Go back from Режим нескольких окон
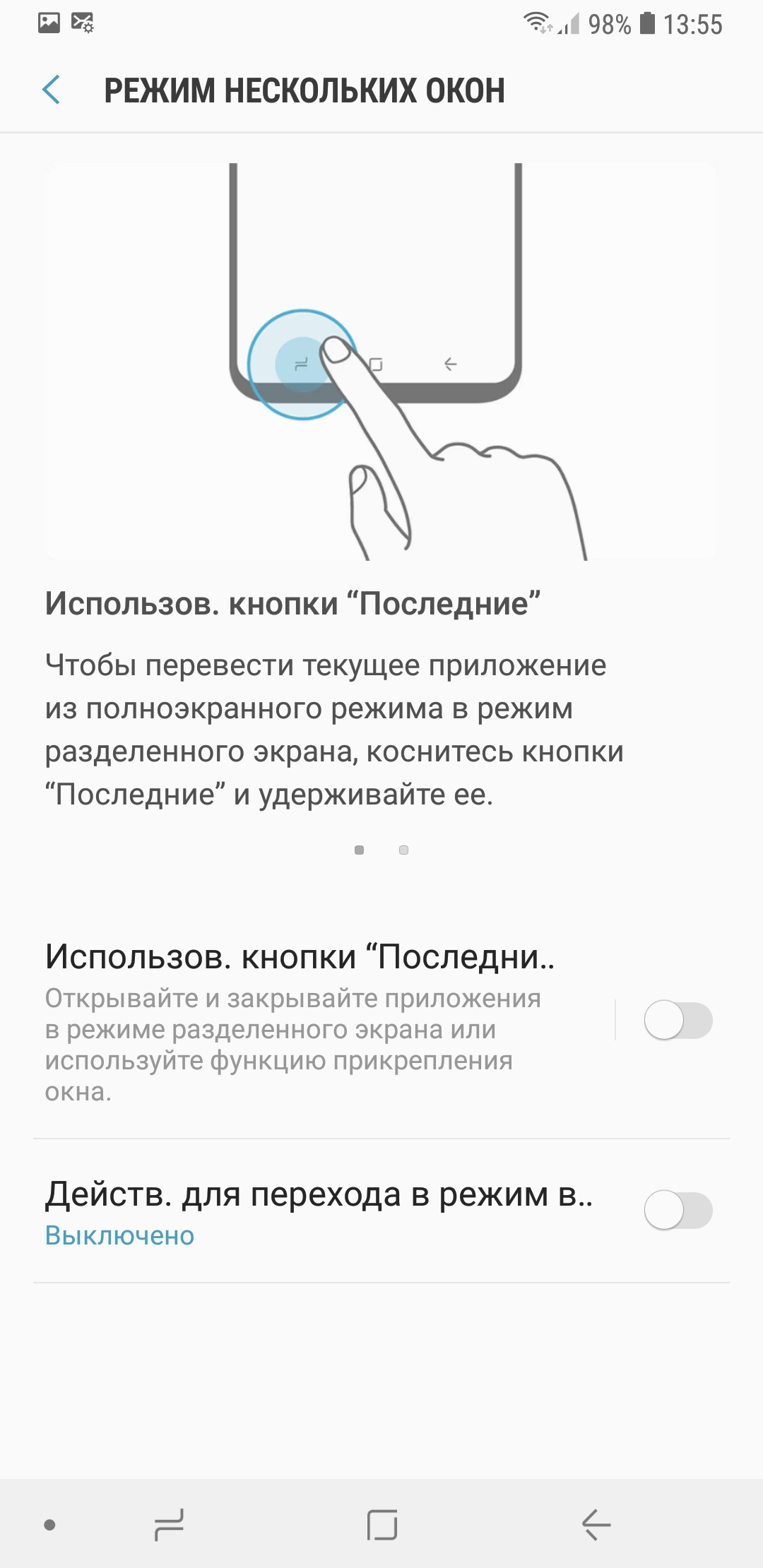 click(52, 90)
